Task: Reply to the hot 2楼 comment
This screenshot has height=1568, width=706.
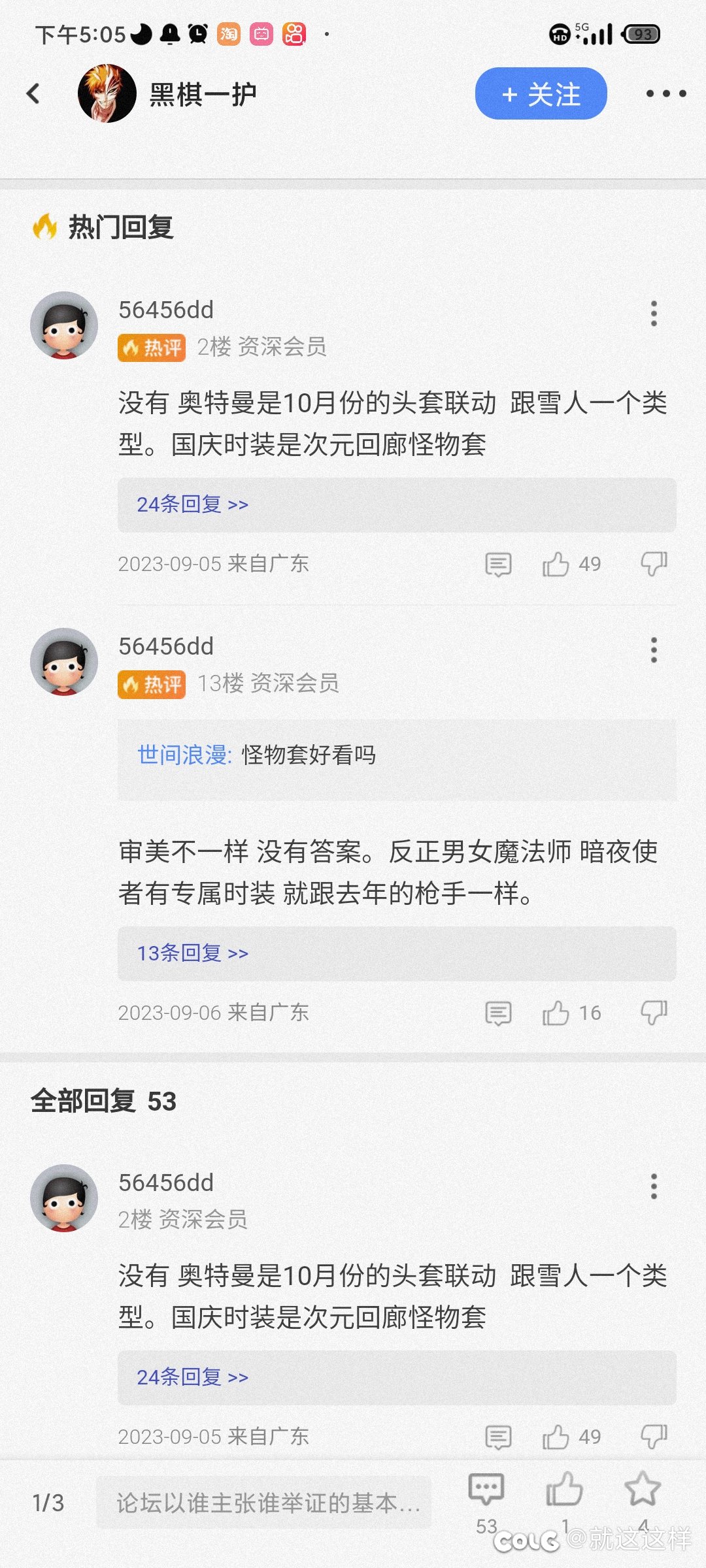Action: click(x=498, y=564)
